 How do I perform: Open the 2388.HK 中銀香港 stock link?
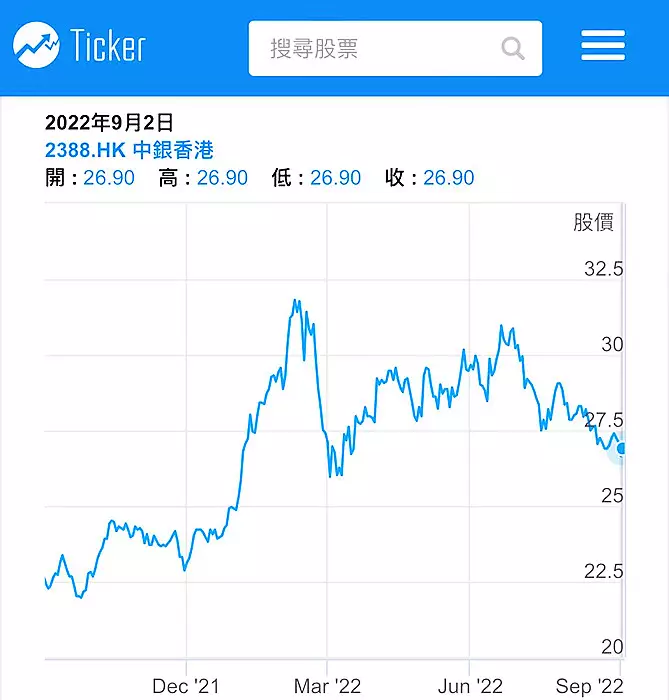[x=129, y=150]
